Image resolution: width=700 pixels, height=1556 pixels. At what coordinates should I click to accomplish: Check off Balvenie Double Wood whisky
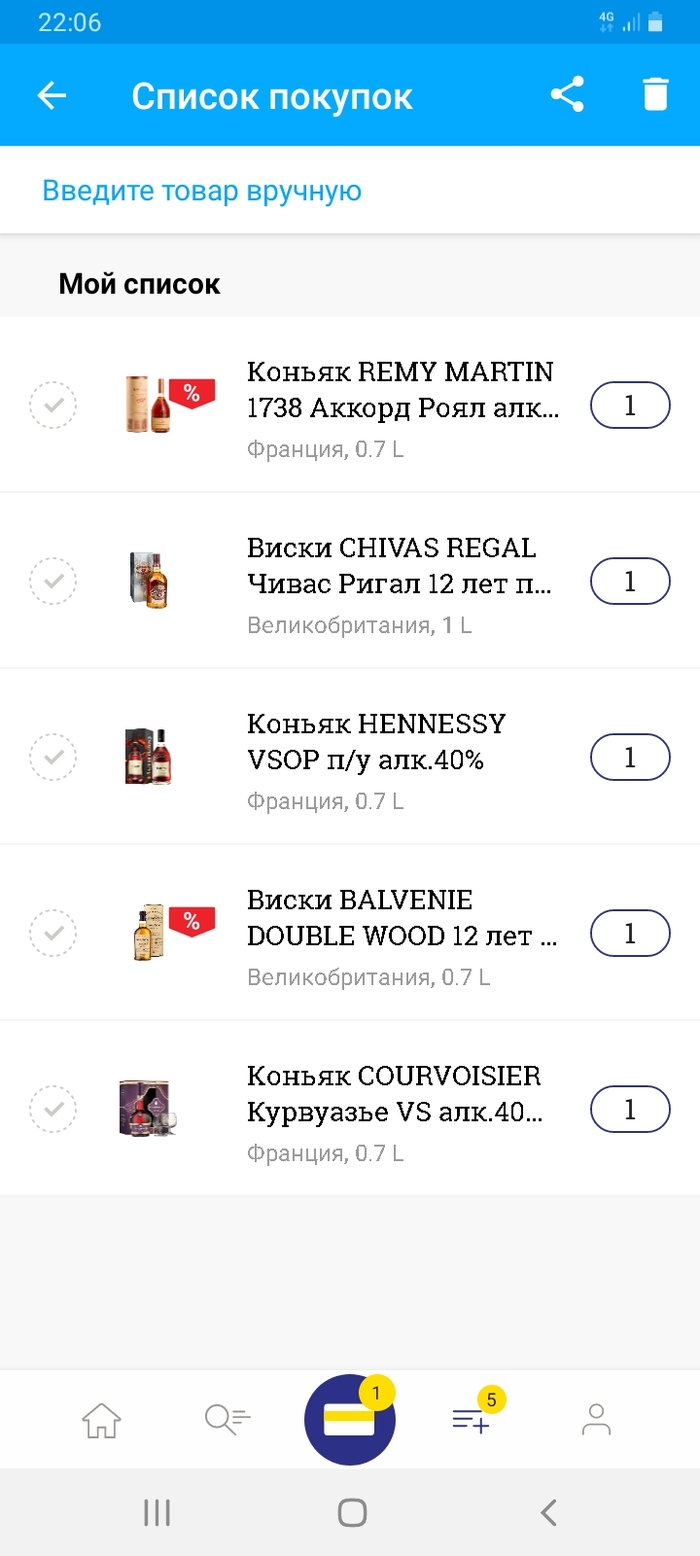point(53,933)
